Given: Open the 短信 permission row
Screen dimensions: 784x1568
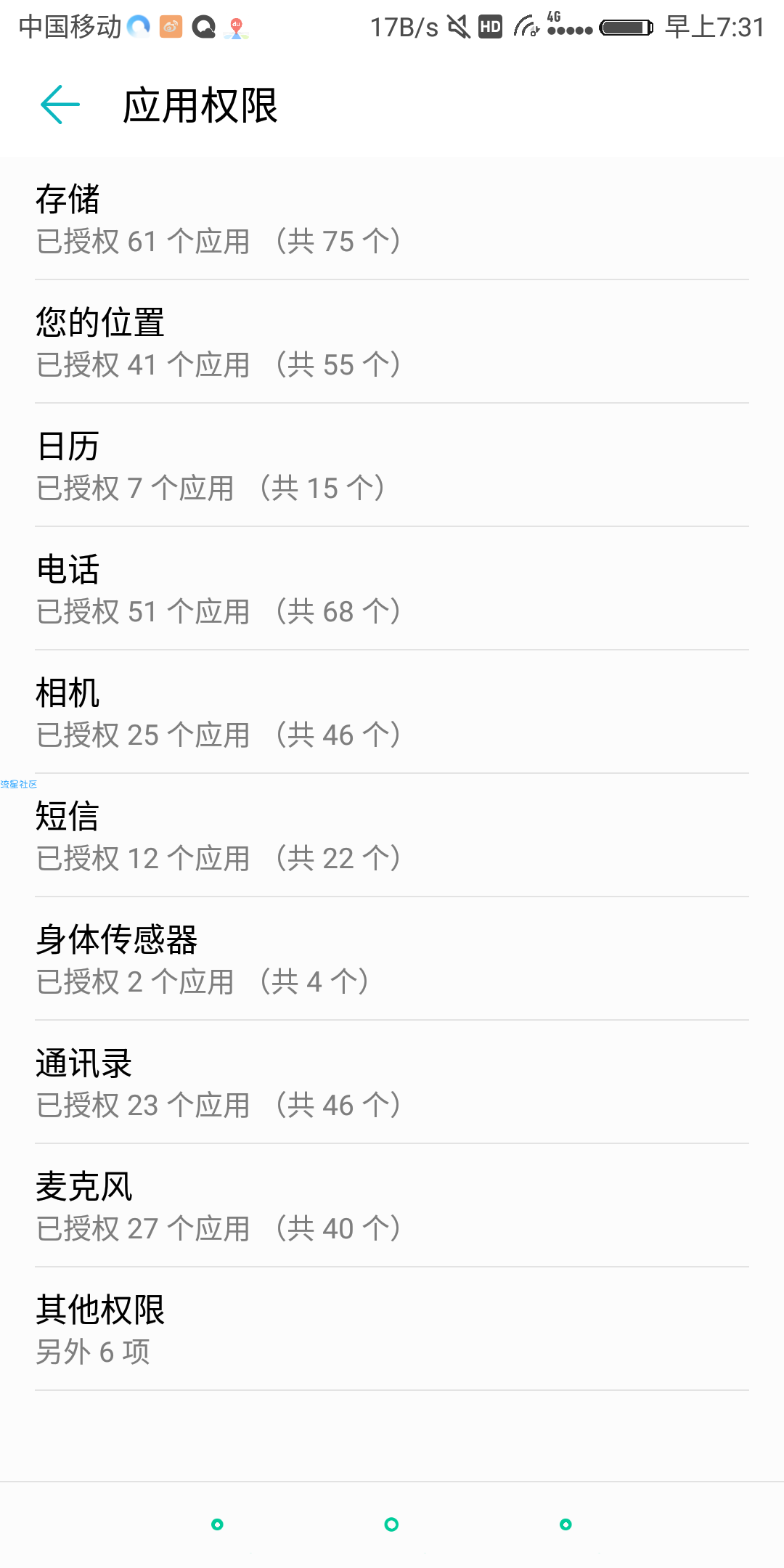Looking at the screenshot, I should [x=392, y=836].
